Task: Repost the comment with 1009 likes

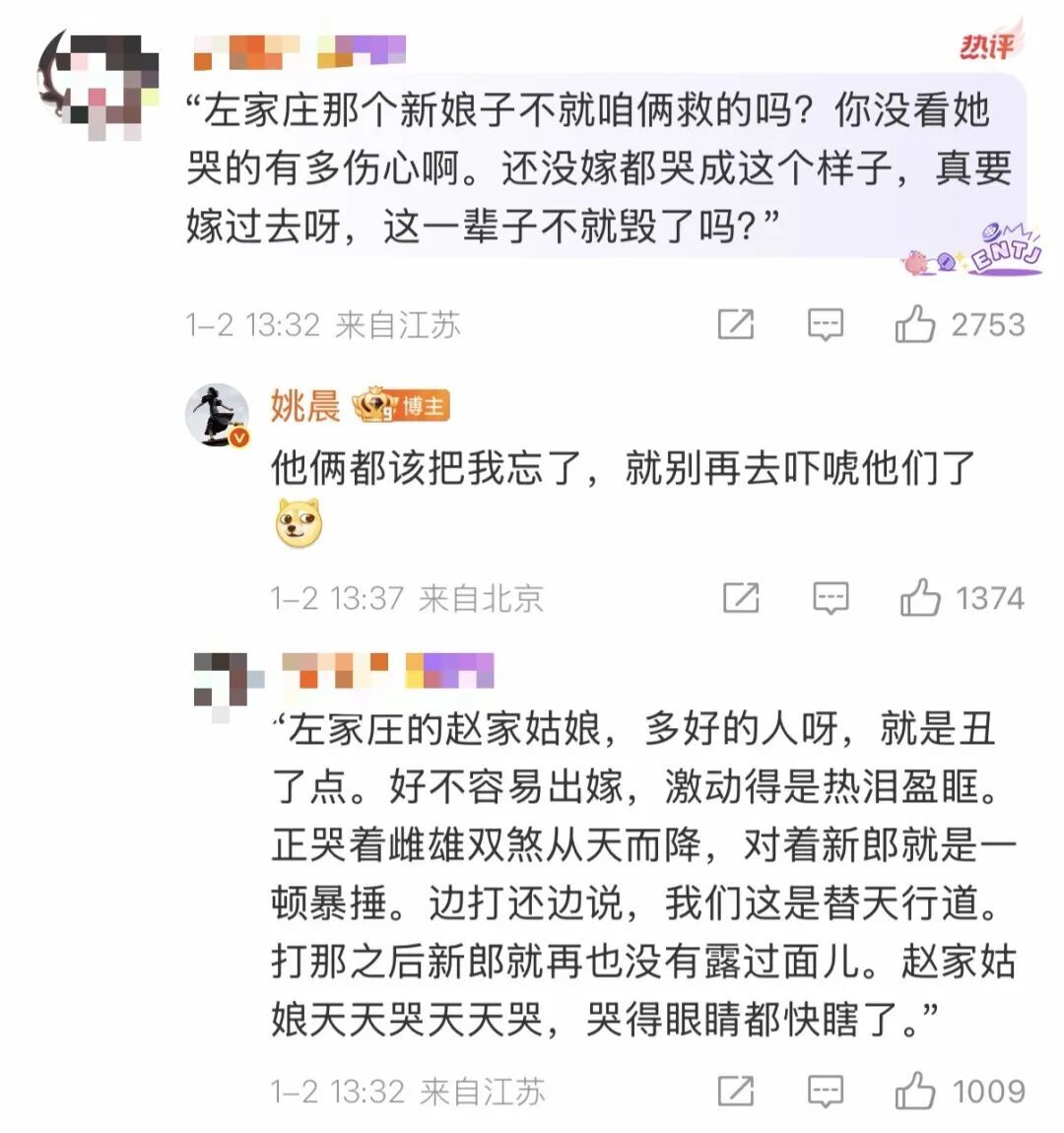Action: (735, 1091)
